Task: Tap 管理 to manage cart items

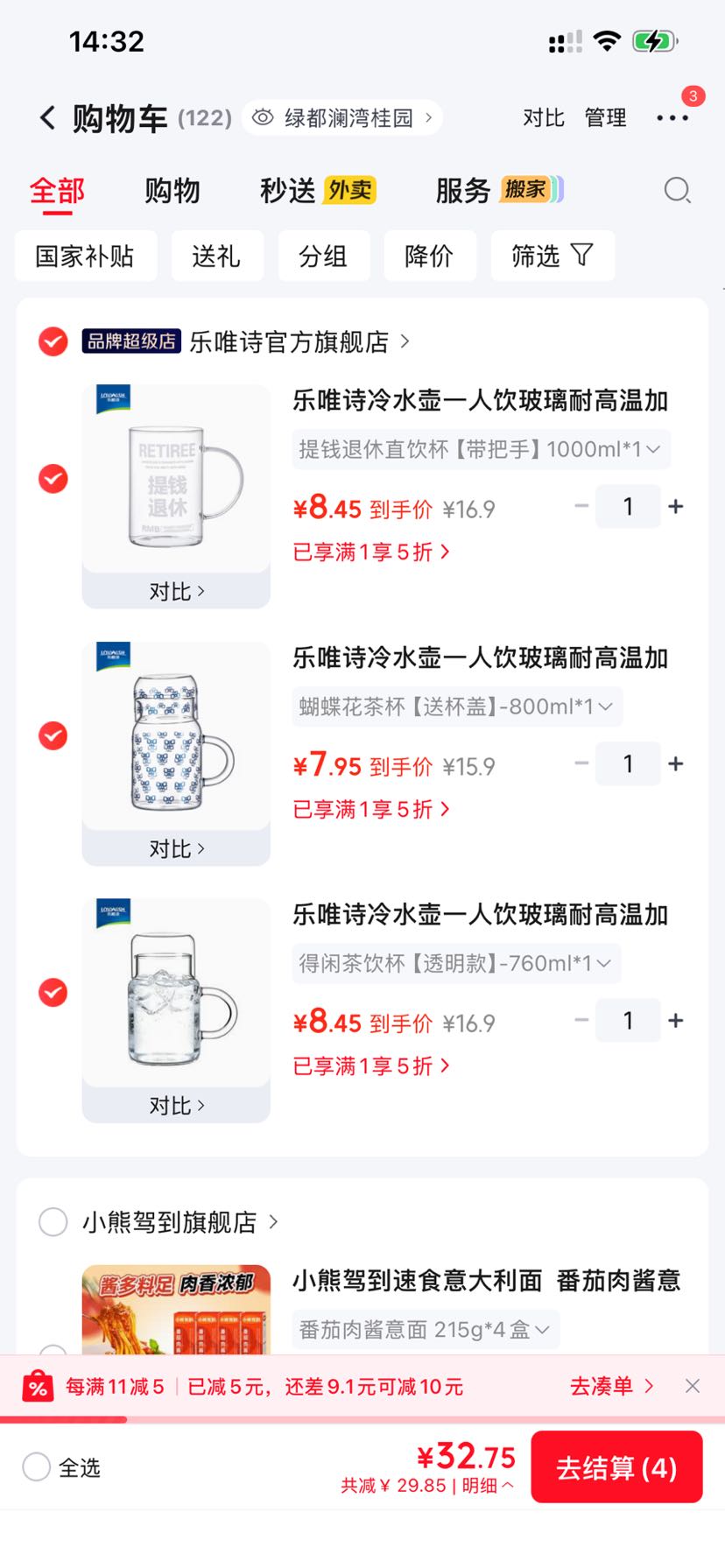Action: [605, 117]
